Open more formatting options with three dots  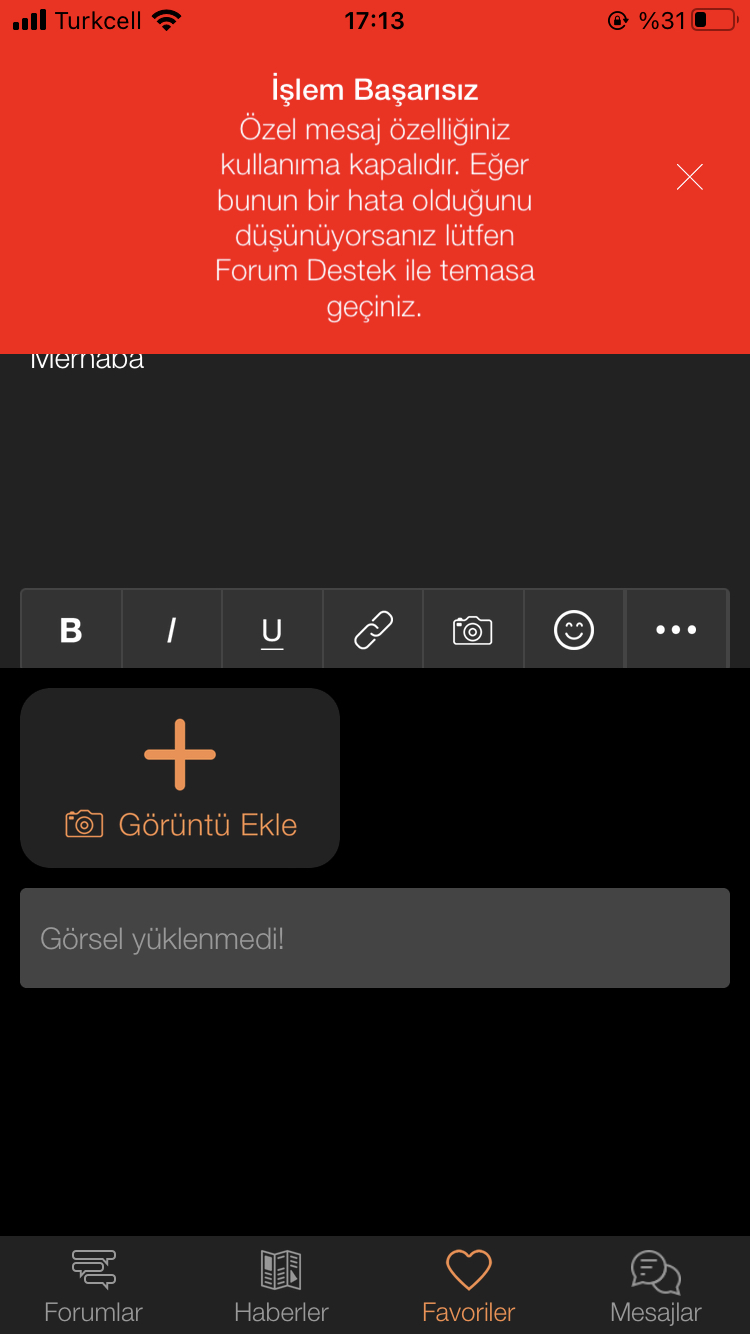(676, 630)
